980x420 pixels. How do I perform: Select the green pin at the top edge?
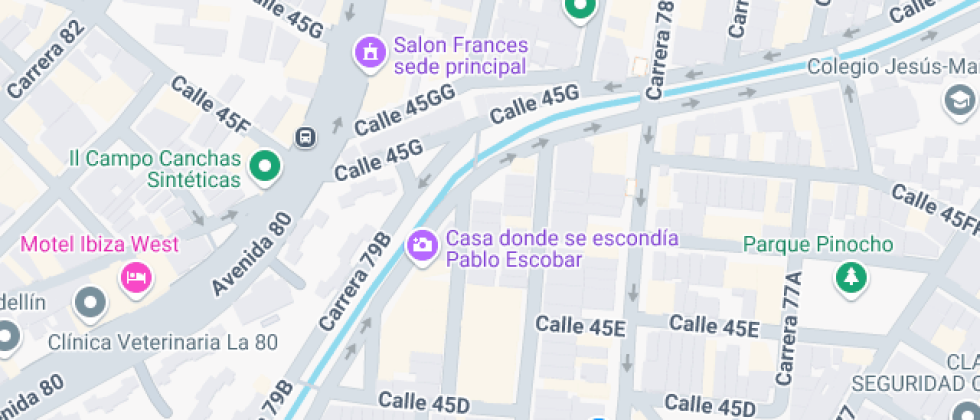pos(579,8)
